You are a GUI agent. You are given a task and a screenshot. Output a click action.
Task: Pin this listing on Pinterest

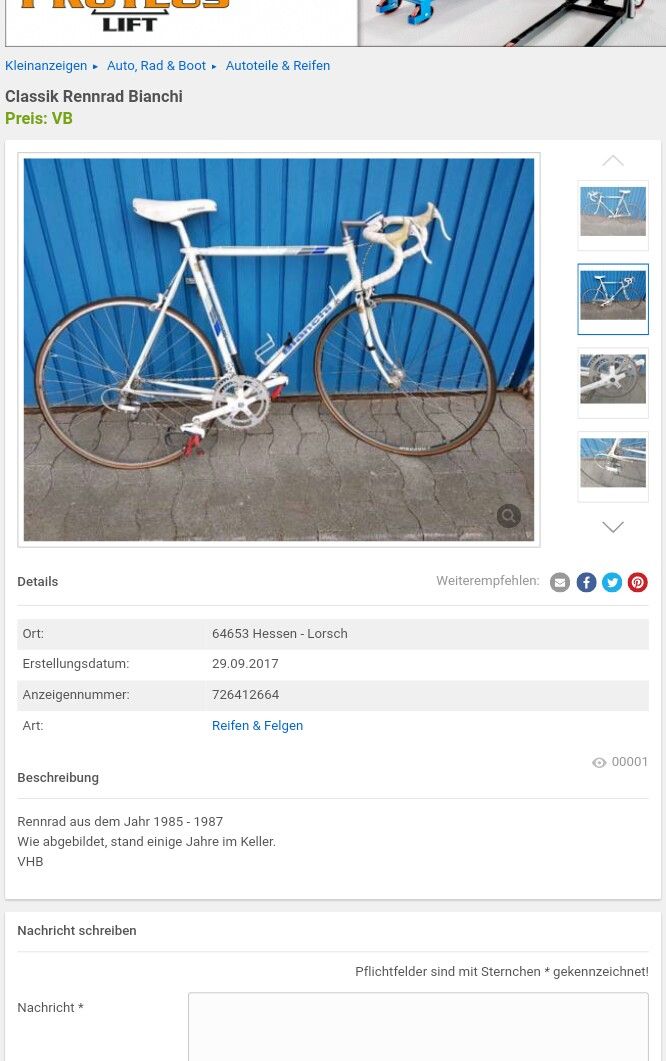(638, 582)
